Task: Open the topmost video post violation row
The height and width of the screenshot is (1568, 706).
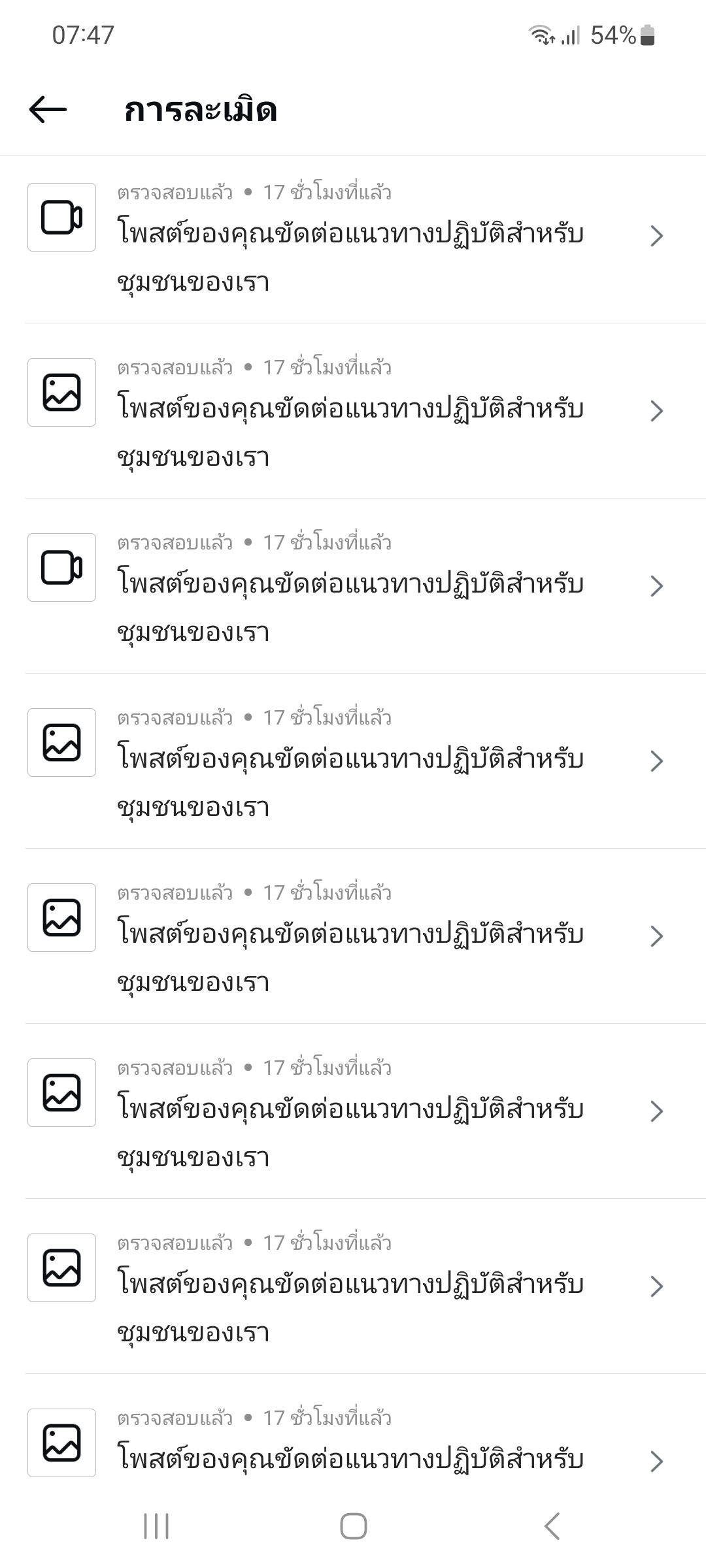Action: 353,238
